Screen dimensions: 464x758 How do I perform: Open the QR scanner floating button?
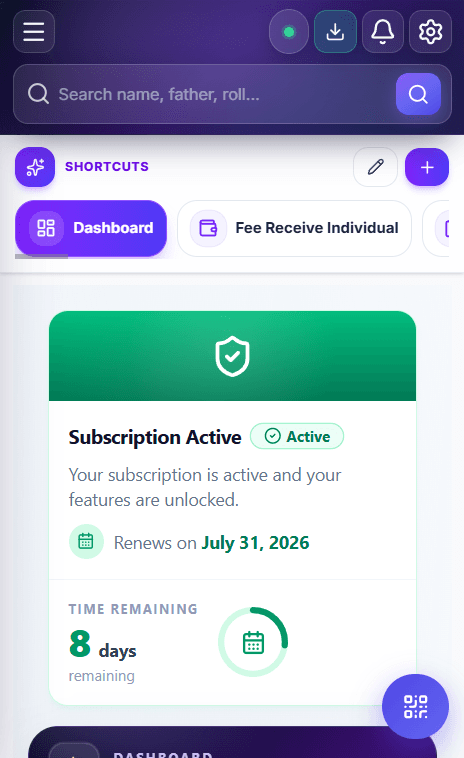click(415, 706)
